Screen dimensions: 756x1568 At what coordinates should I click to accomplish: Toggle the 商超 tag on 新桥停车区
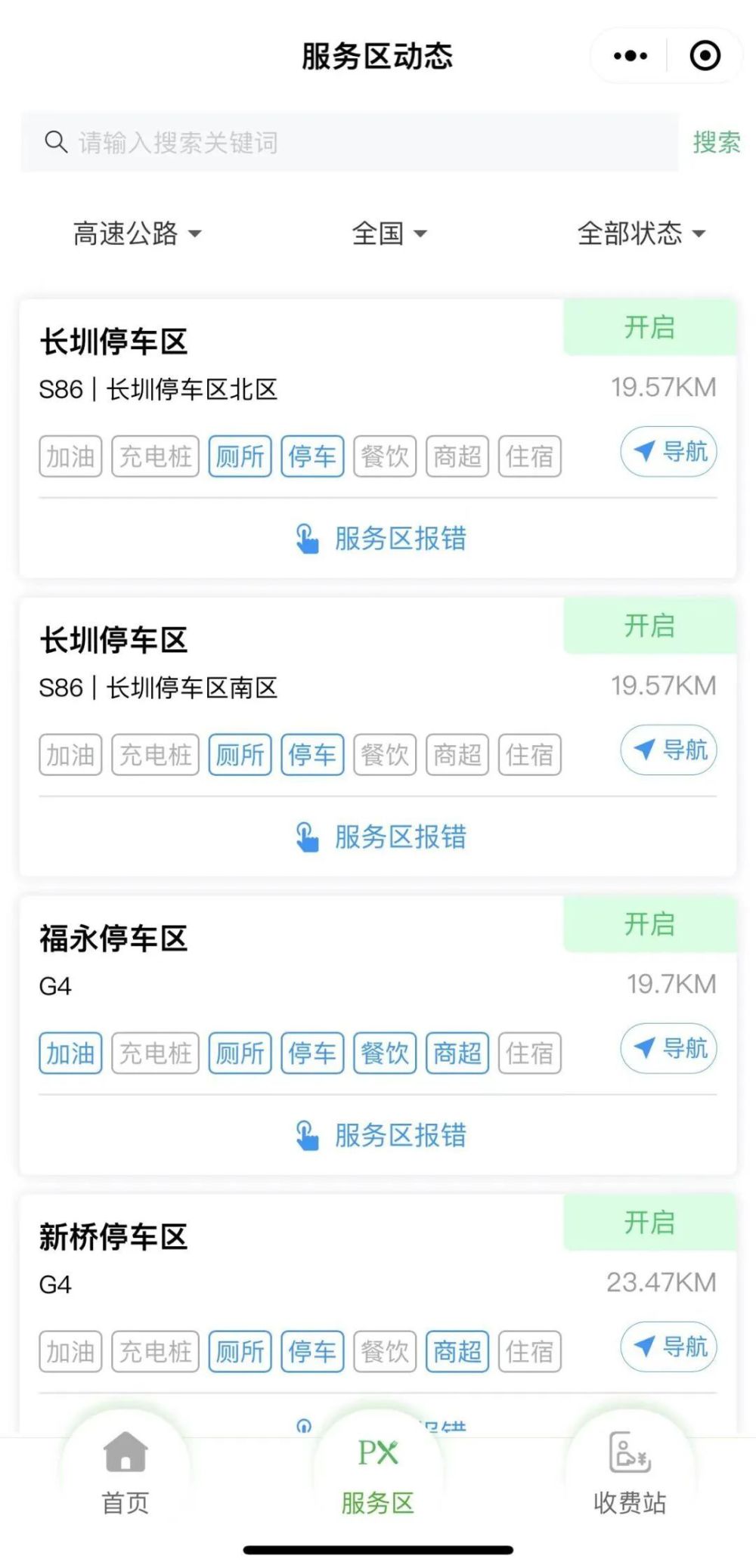457,1351
